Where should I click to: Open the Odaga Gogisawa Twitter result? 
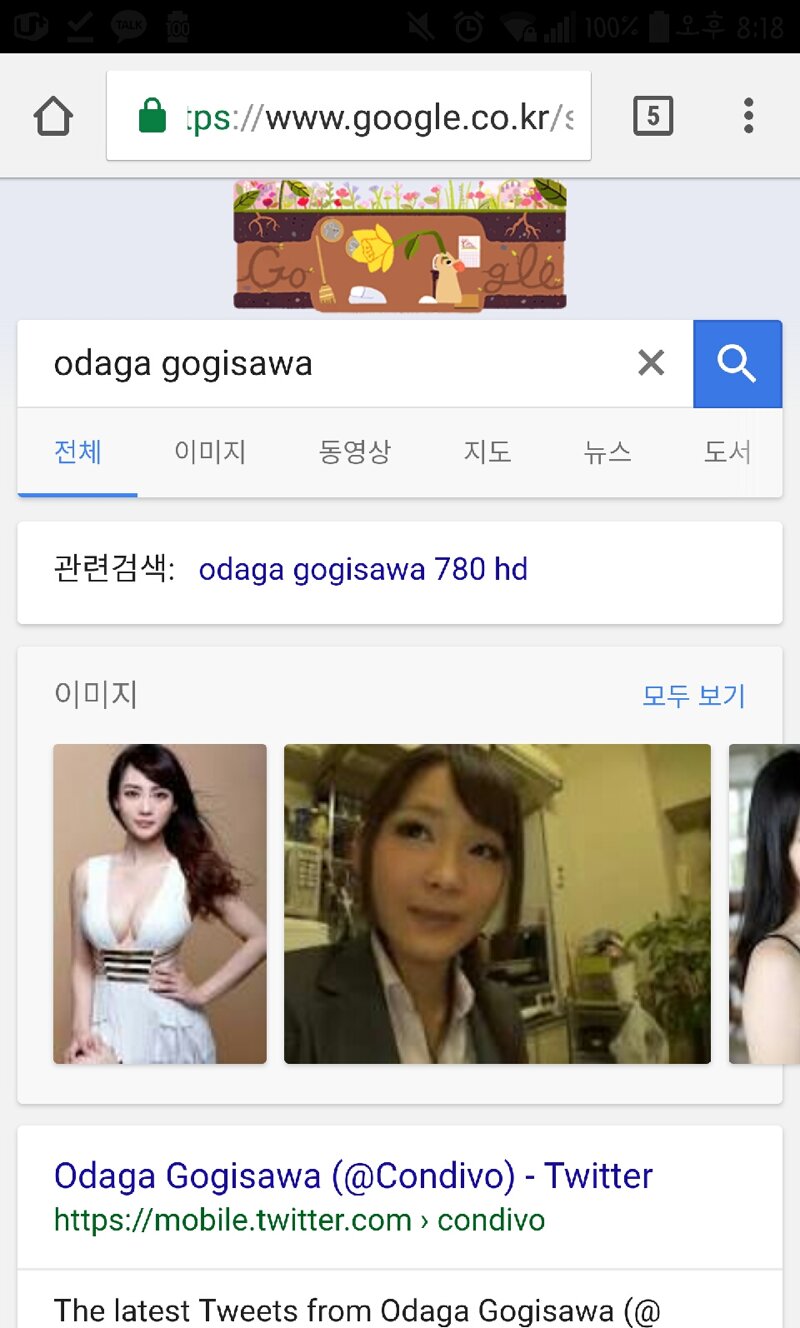click(x=353, y=1176)
